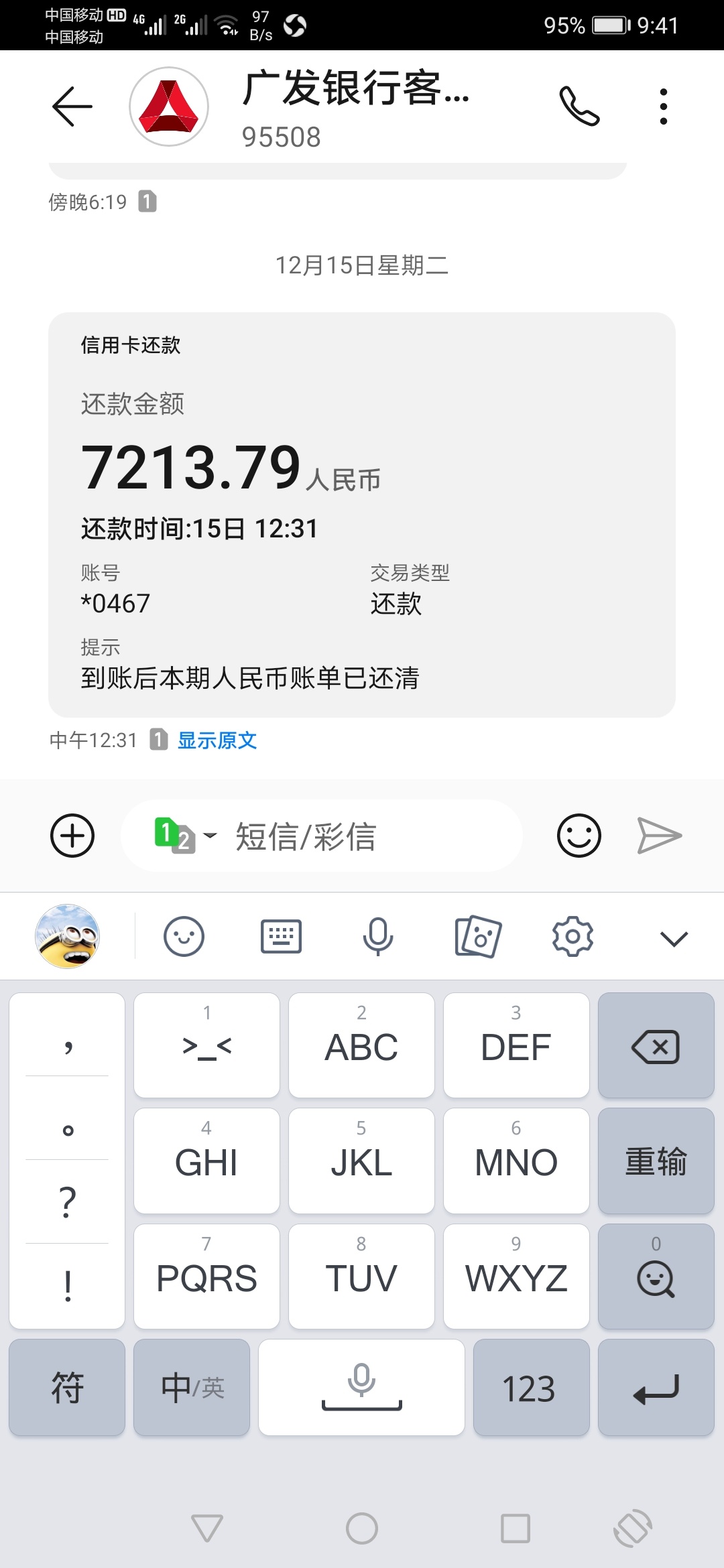The image size is (724, 1568).
Task: Tap the credit card repayment message card
Action: [362, 515]
